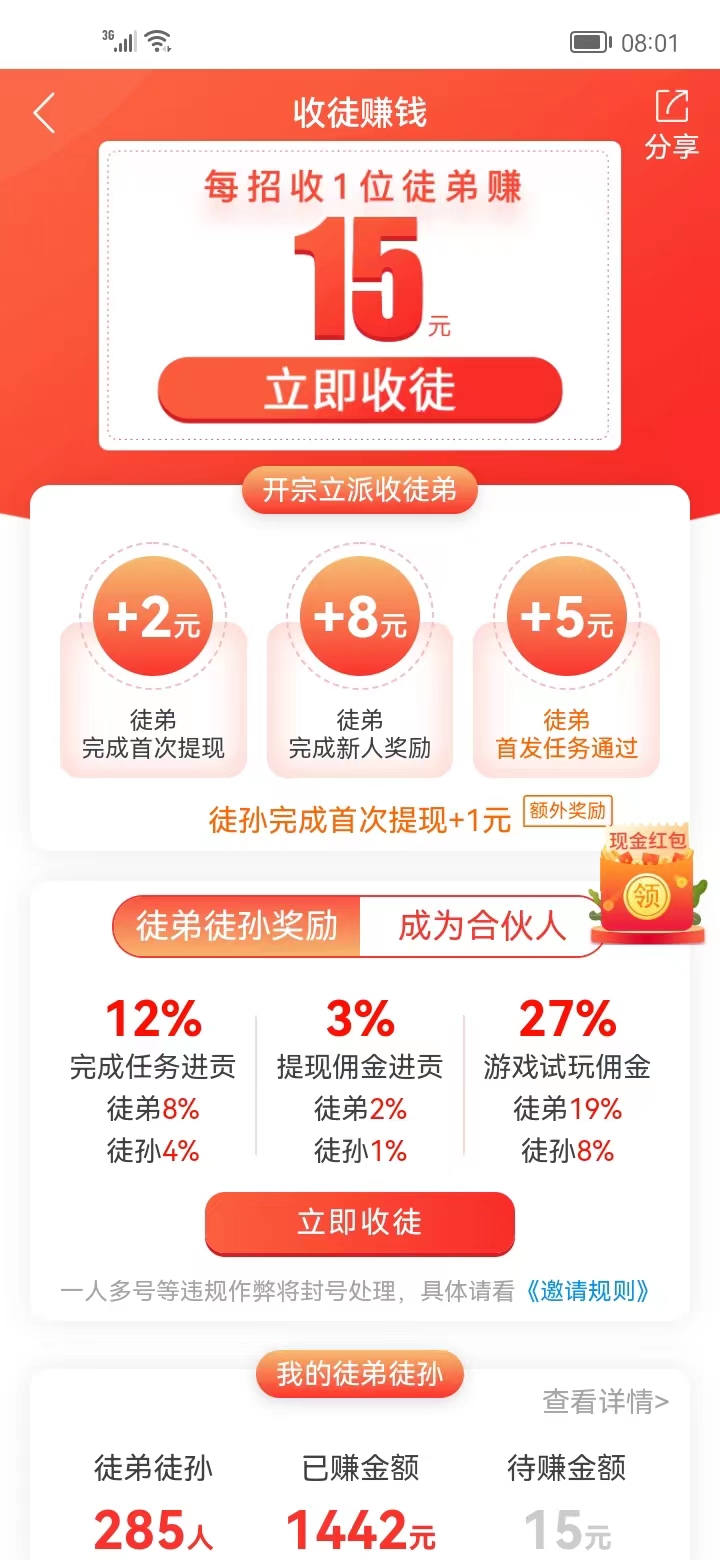The height and width of the screenshot is (1560, 720).
Task: Go back using the top-left arrow
Action: coord(44,114)
